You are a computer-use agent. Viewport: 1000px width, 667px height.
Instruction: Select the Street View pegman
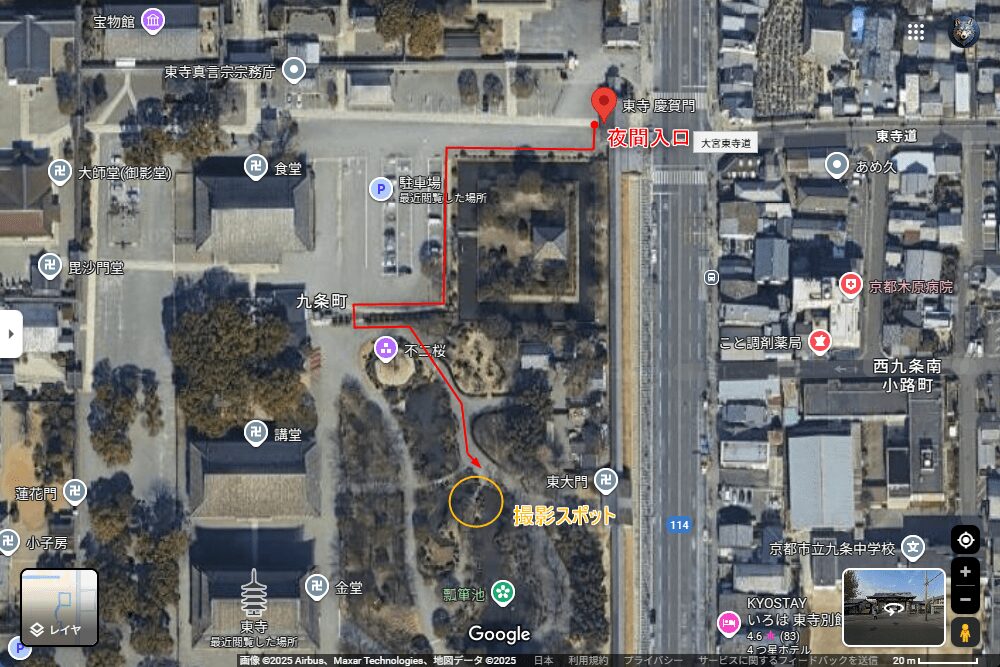965,632
